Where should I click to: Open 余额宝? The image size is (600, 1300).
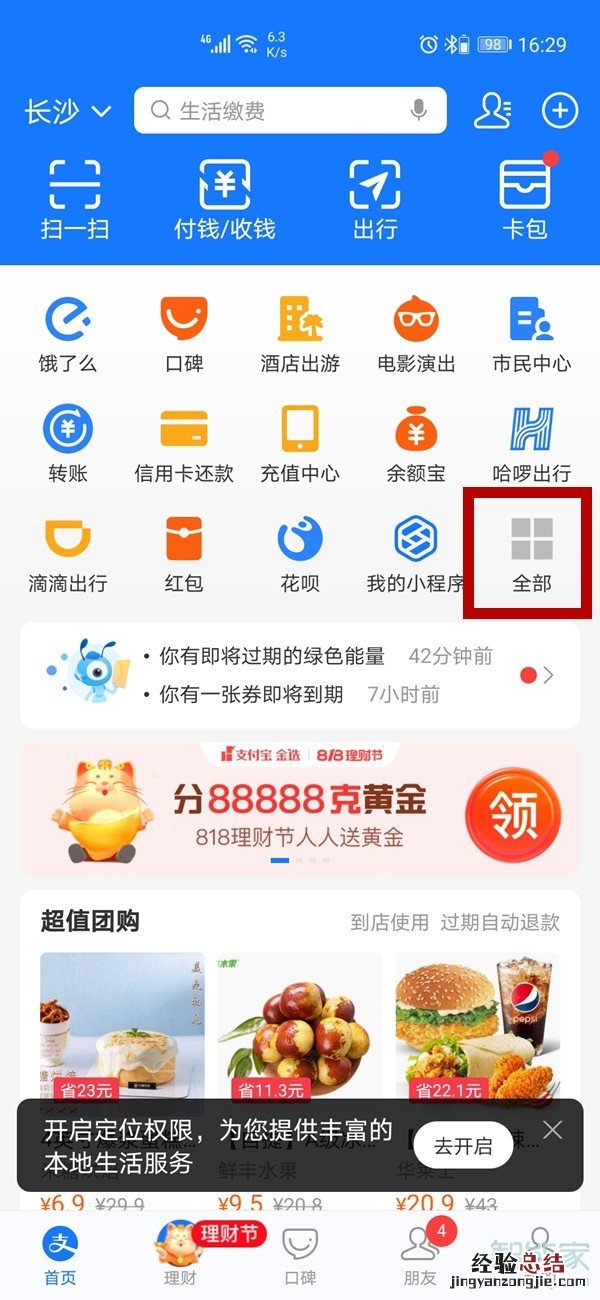coord(416,444)
